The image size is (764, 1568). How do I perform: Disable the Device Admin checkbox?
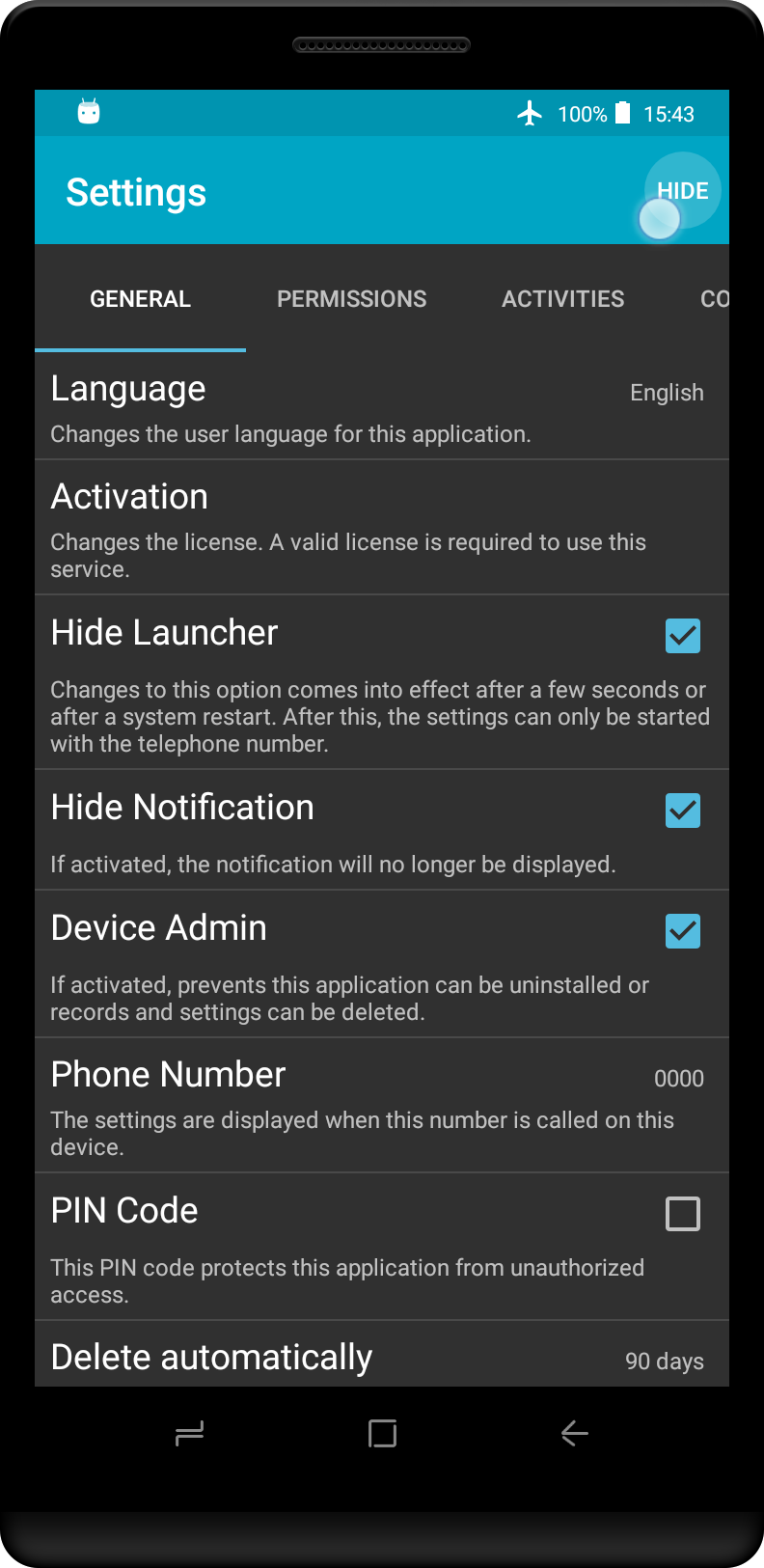coord(683,931)
